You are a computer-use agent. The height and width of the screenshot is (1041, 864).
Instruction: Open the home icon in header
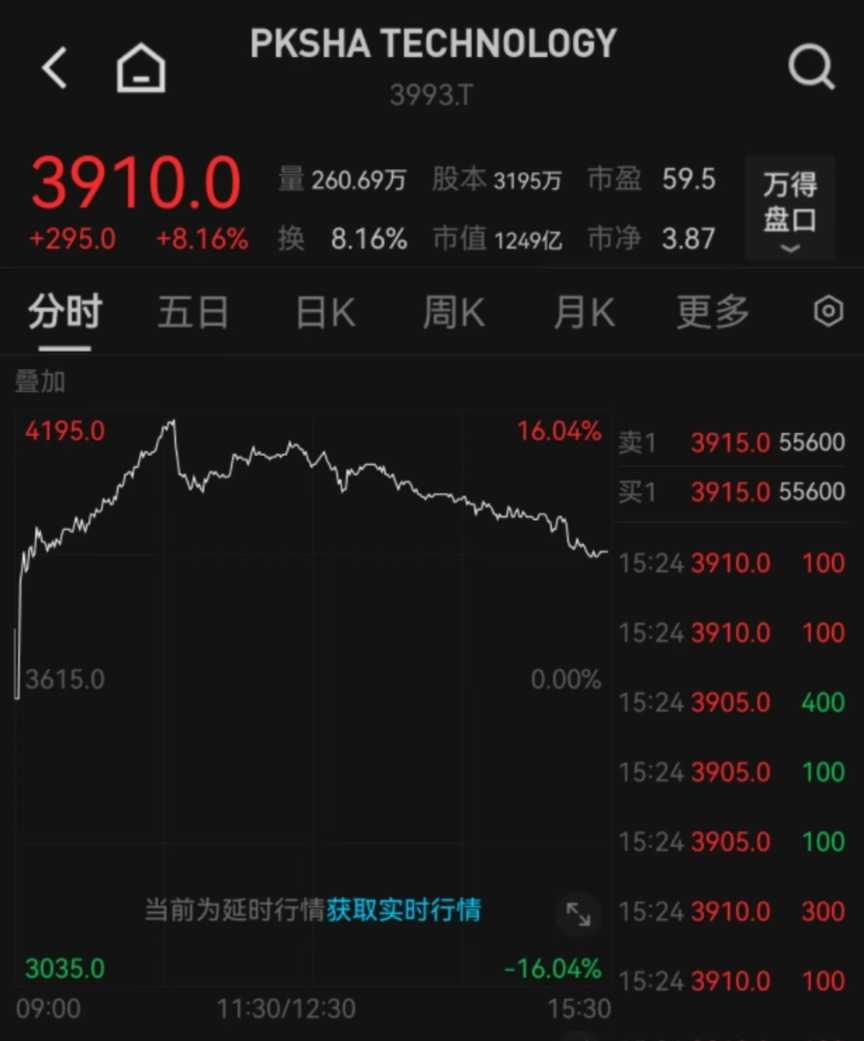[141, 69]
